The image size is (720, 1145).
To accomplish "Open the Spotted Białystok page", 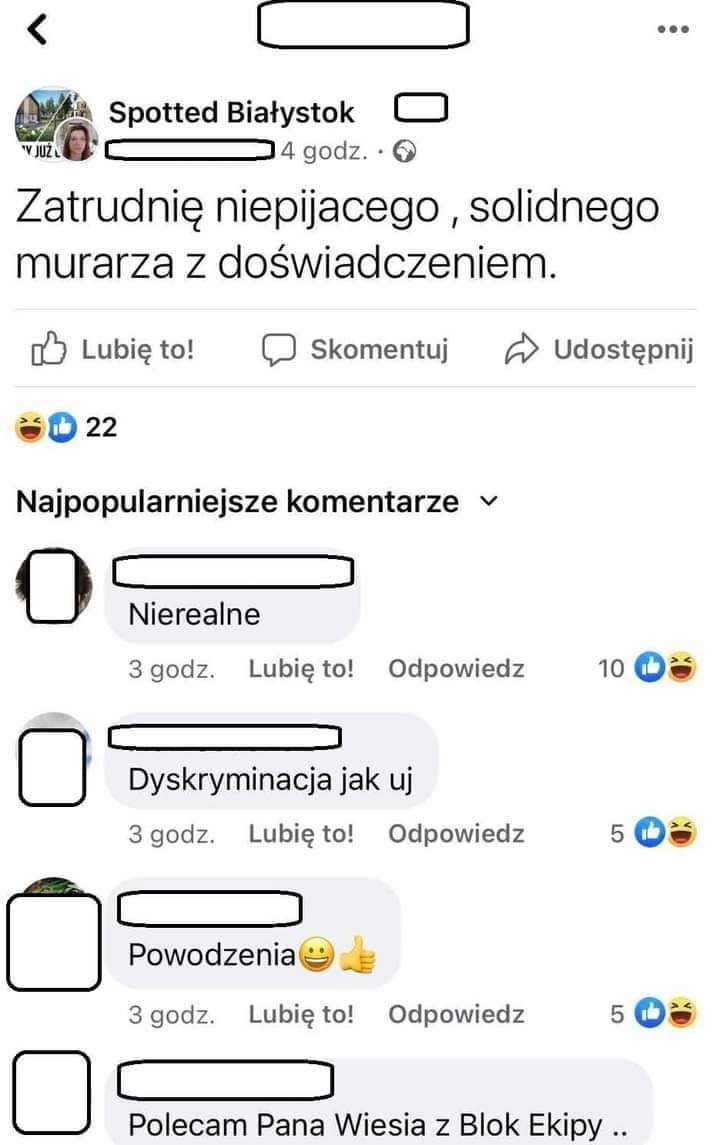I will pyautogui.click(x=231, y=113).
